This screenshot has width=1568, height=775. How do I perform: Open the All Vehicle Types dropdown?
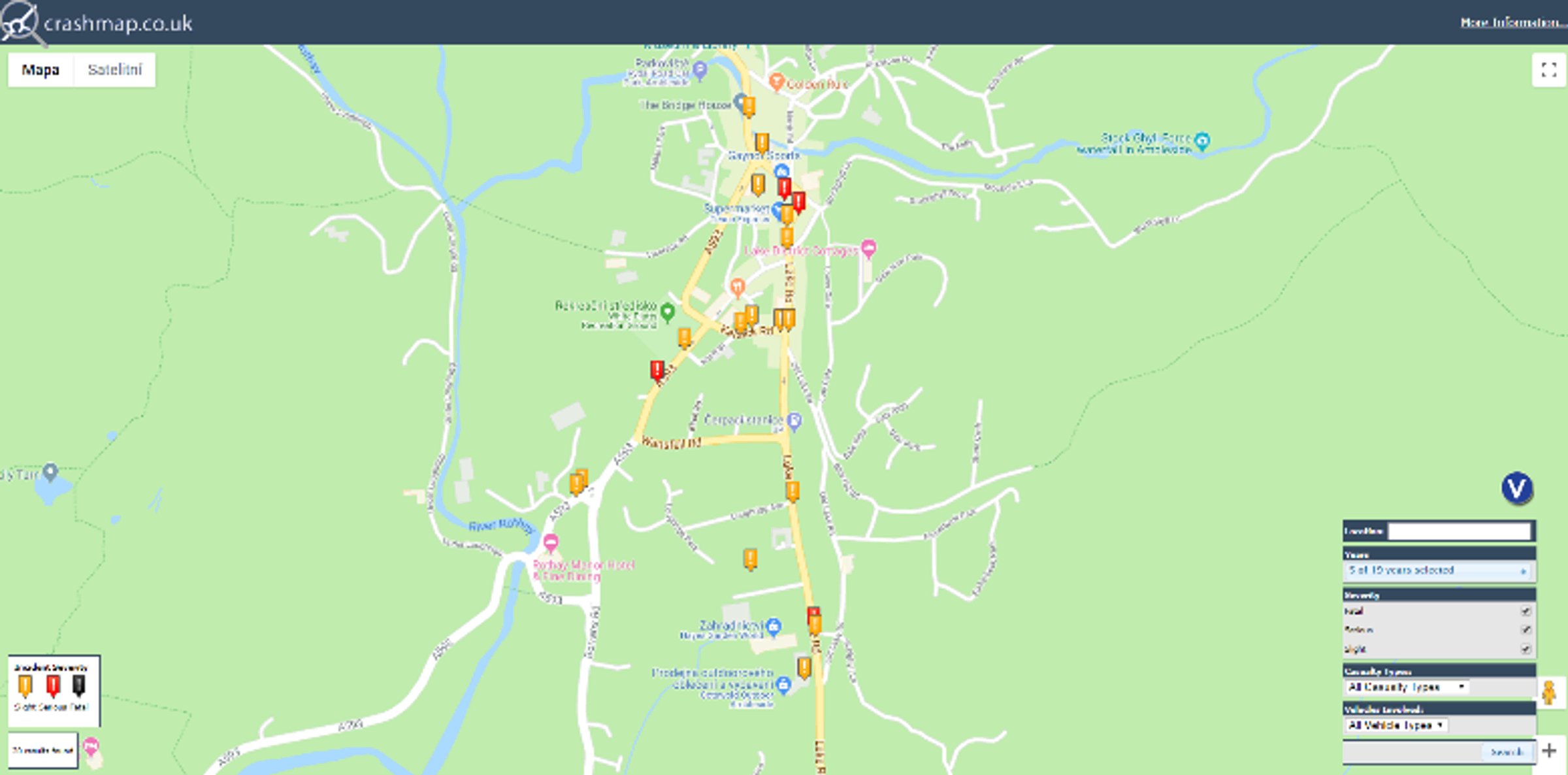pyautogui.click(x=1396, y=725)
